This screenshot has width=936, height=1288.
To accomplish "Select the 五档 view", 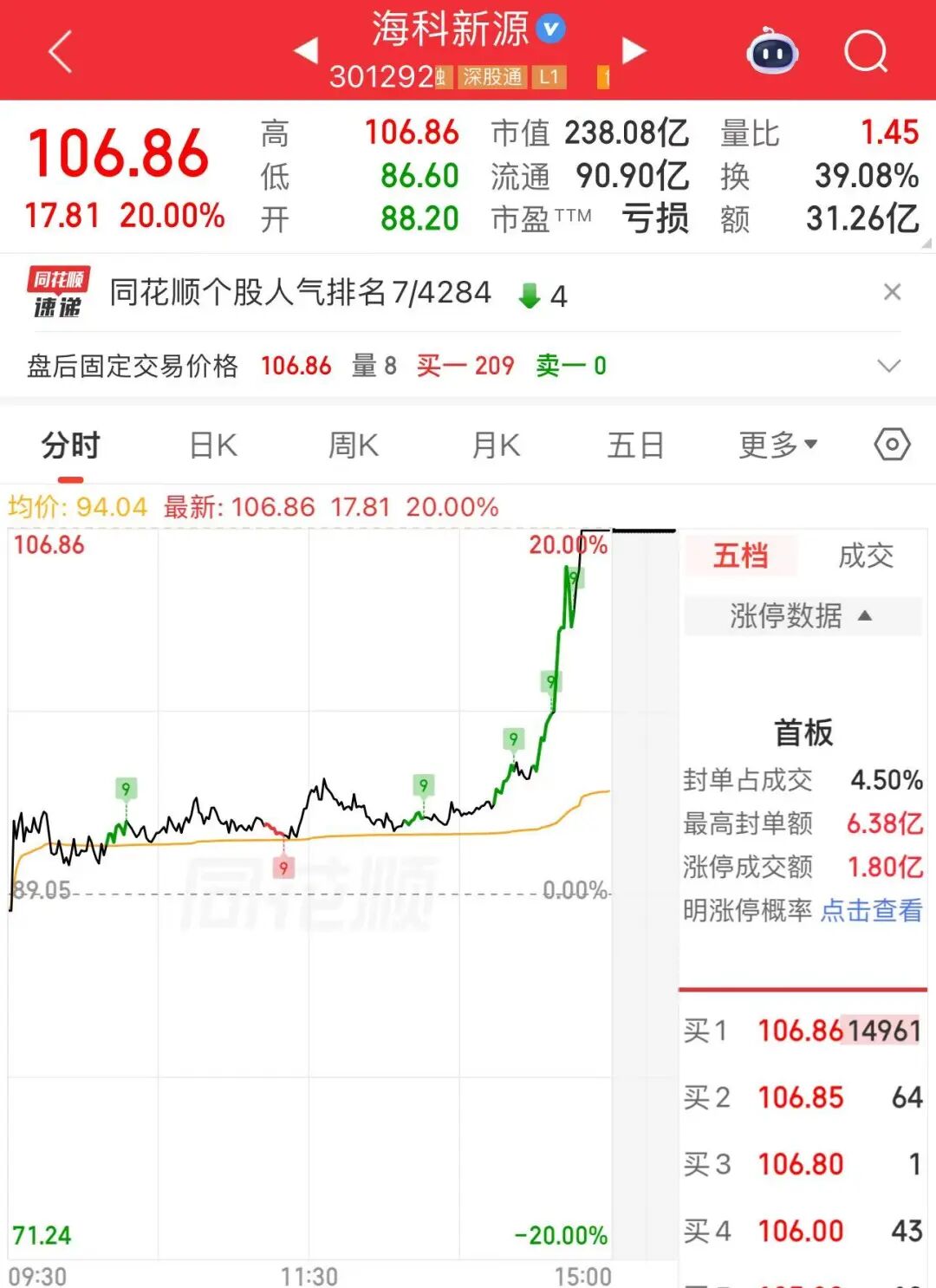I will 741,556.
